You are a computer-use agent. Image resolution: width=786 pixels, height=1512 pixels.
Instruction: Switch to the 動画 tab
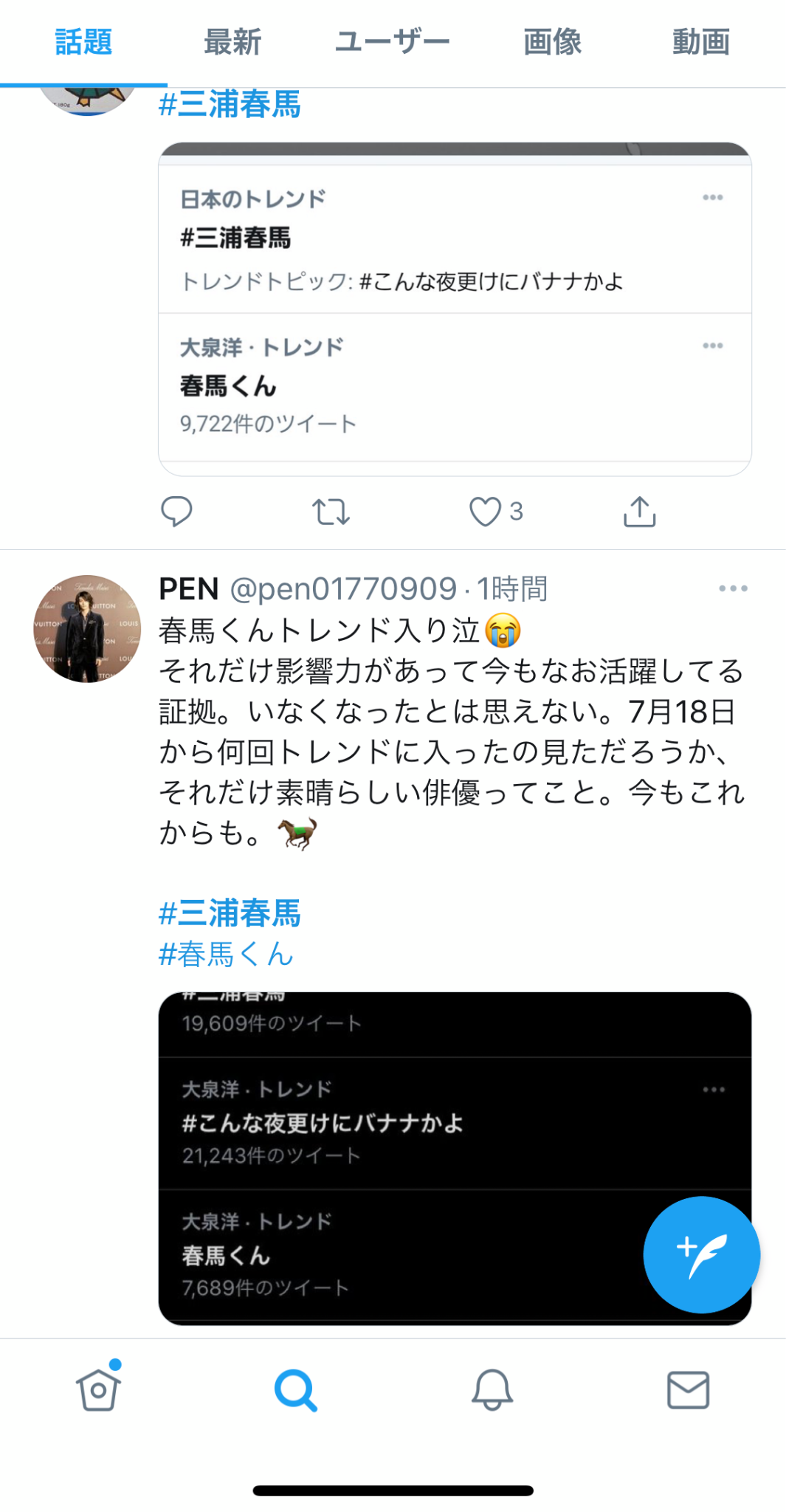[x=701, y=42]
